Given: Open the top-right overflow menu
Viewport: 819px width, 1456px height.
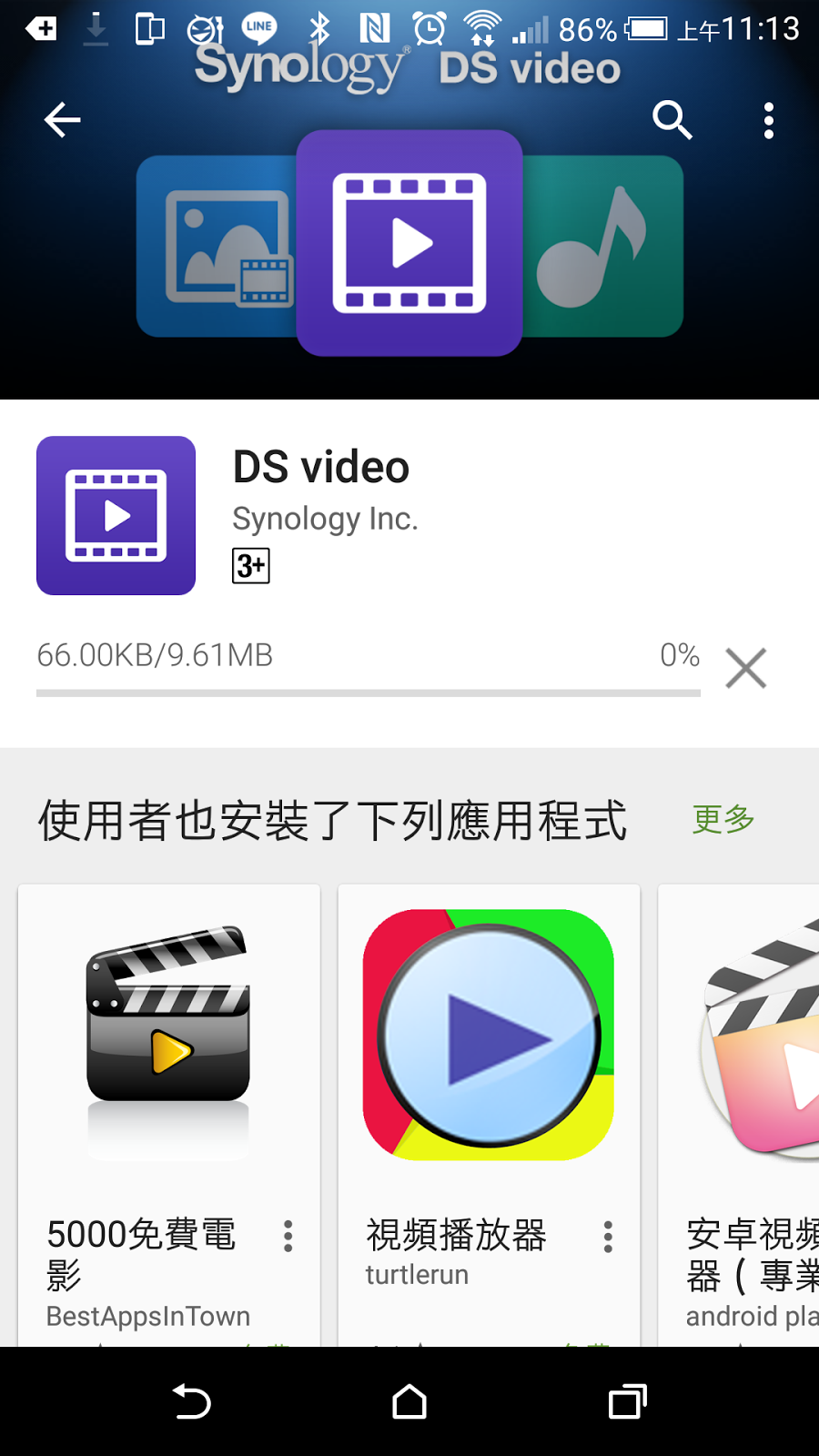Looking at the screenshot, I should (769, 120).
